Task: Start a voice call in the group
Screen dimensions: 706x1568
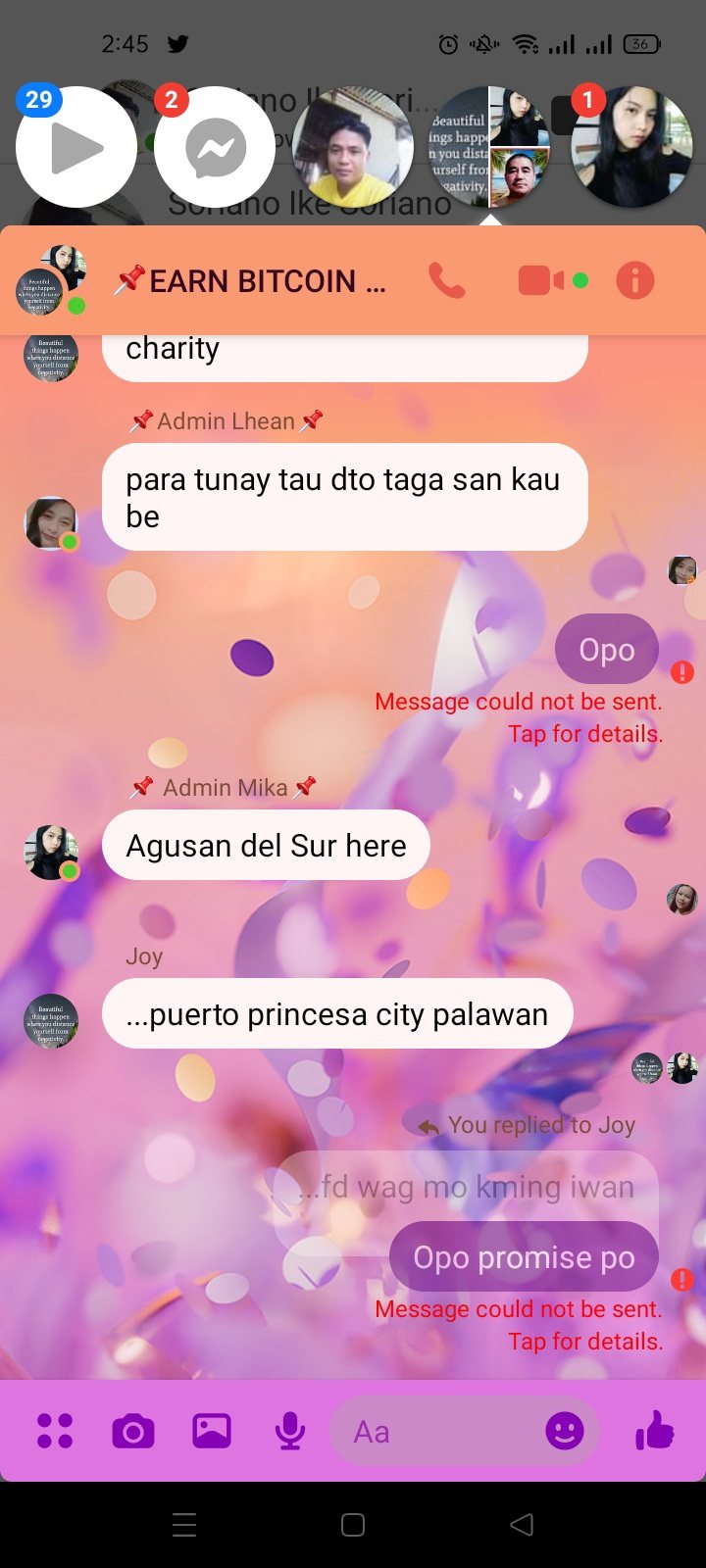Action: 446,281
